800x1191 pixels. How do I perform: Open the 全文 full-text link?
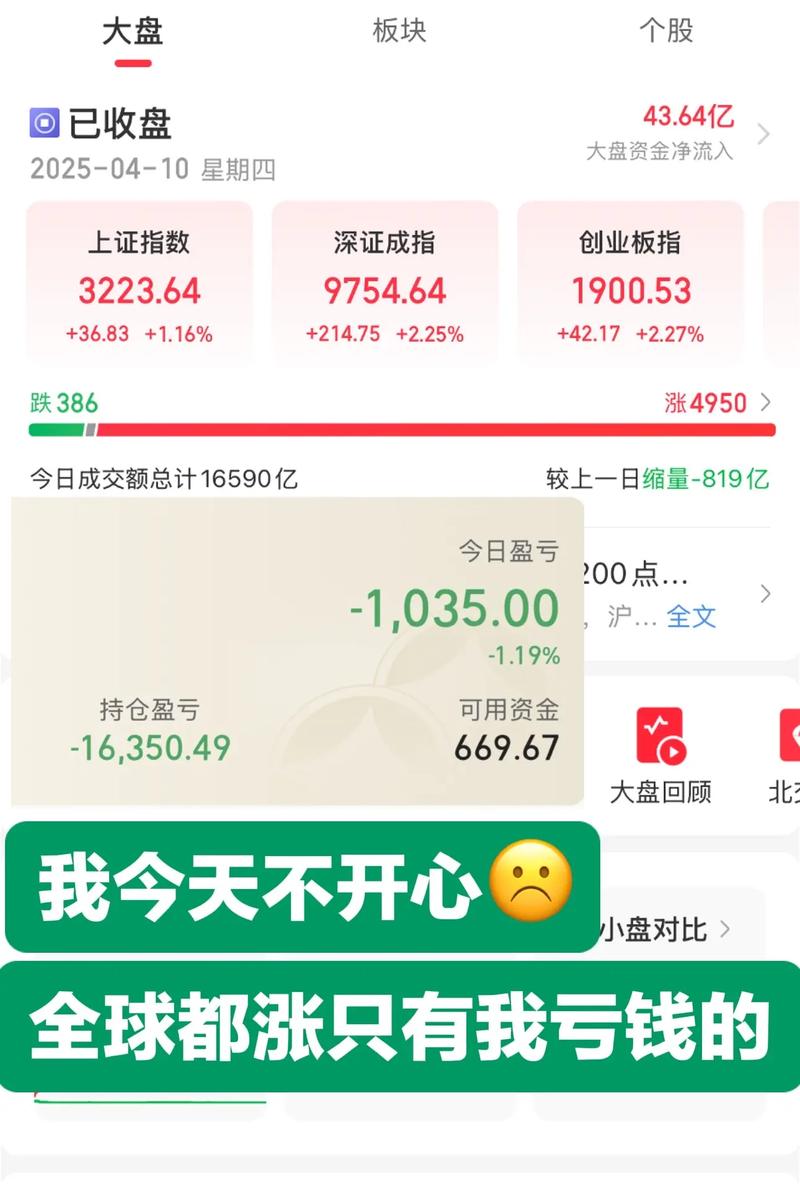coord(691,617)
